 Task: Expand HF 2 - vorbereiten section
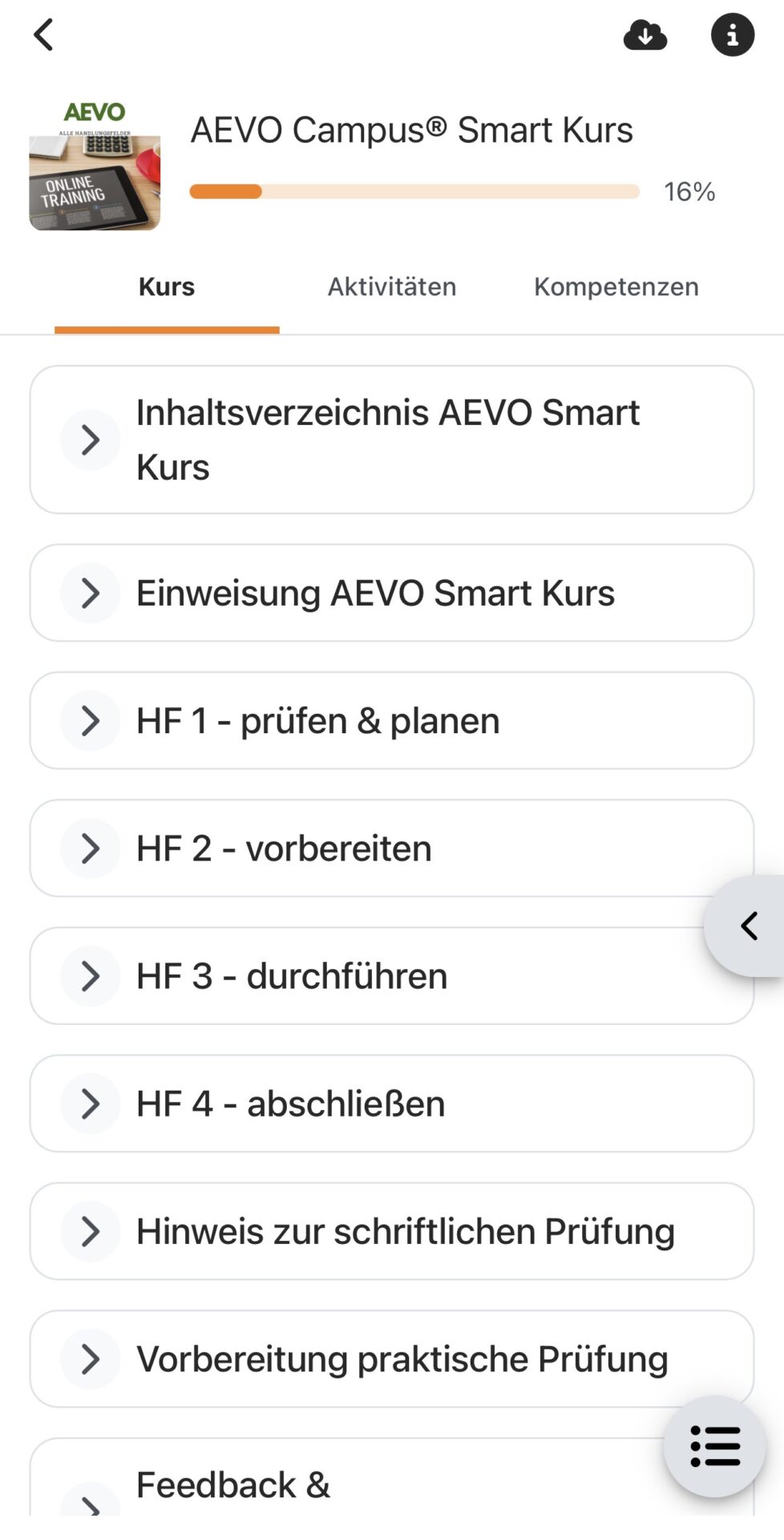[x=89, y=848]
